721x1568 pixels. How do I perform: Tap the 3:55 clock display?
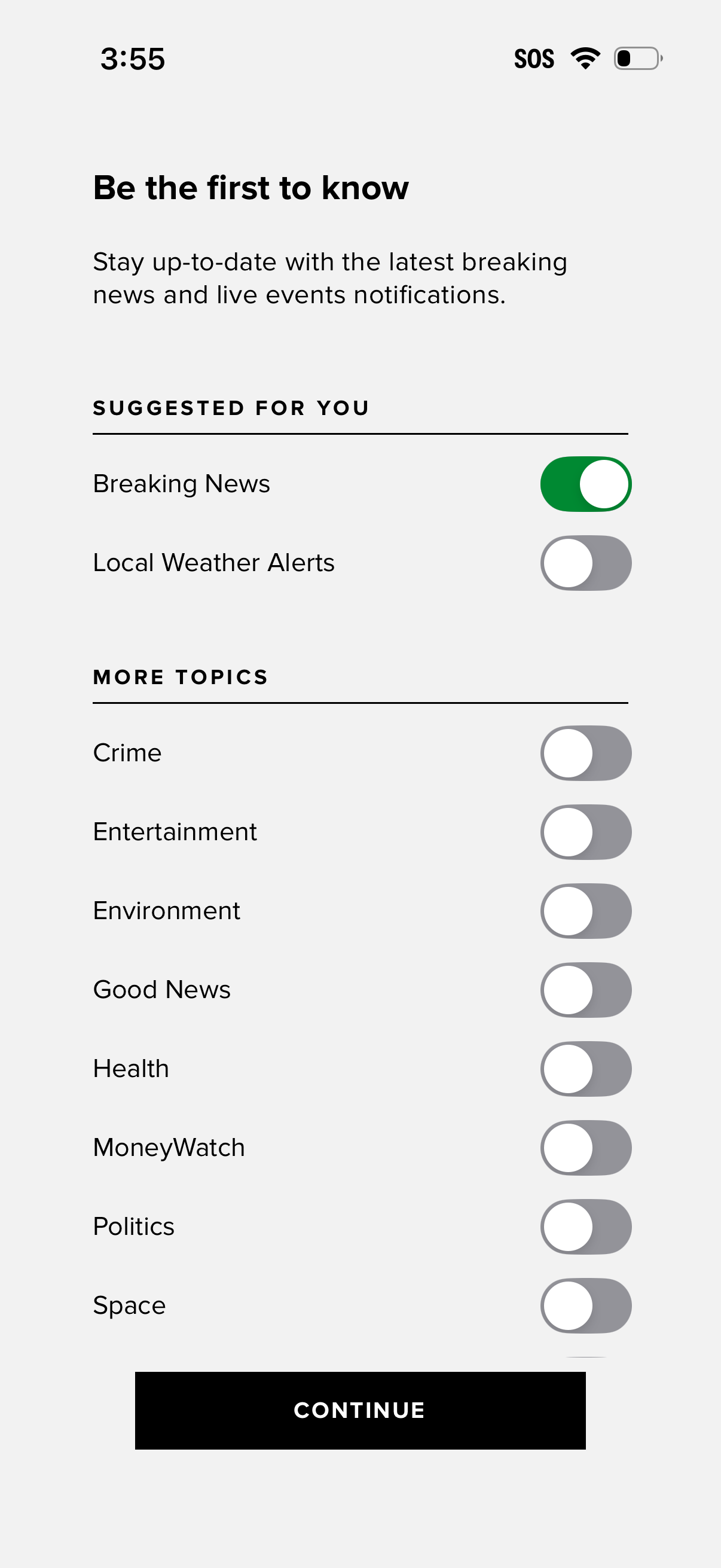(x=132, y=59)
